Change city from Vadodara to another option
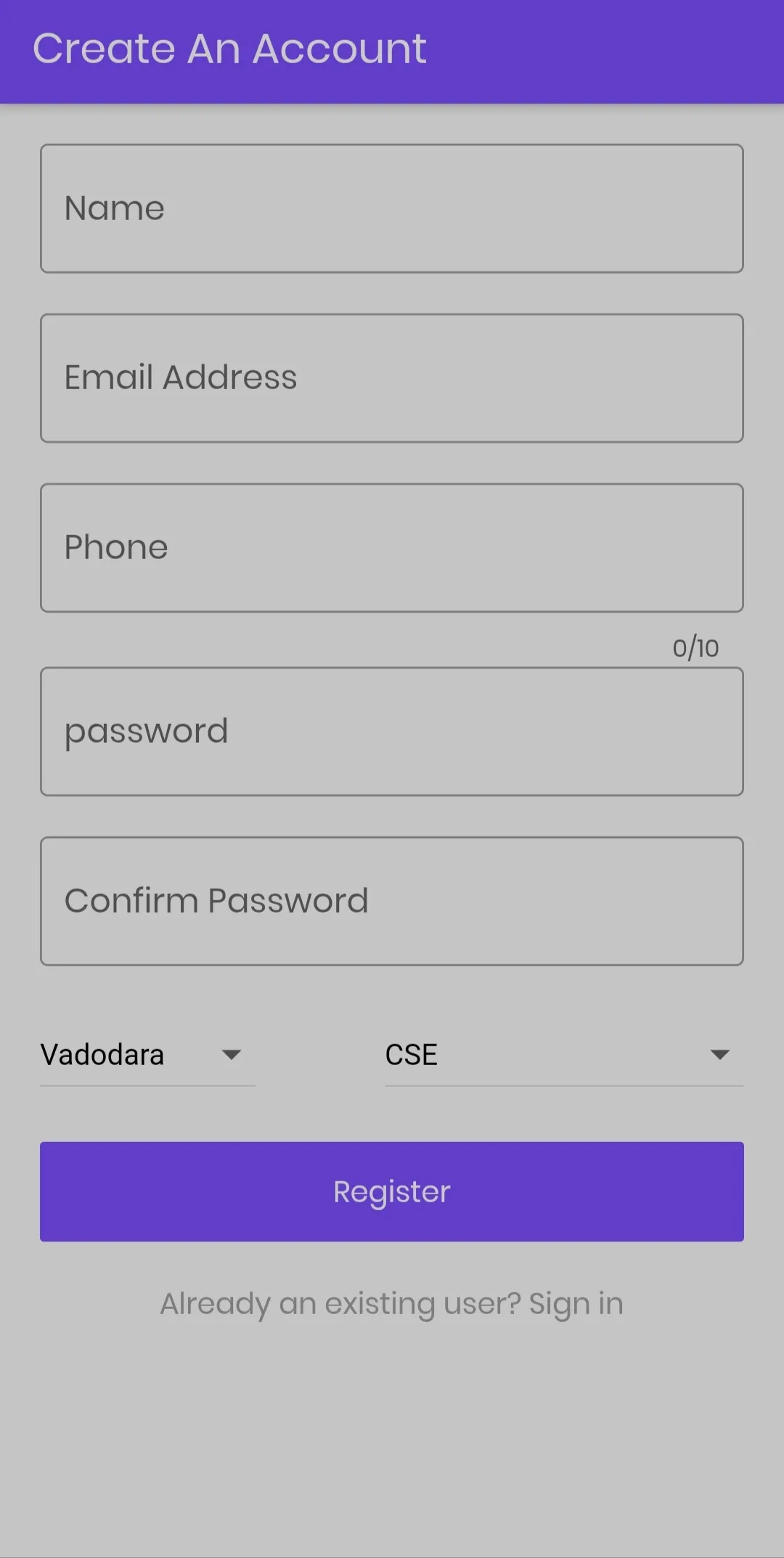784x1558 pixels. pyautogui.click(x=145, y=1054)
